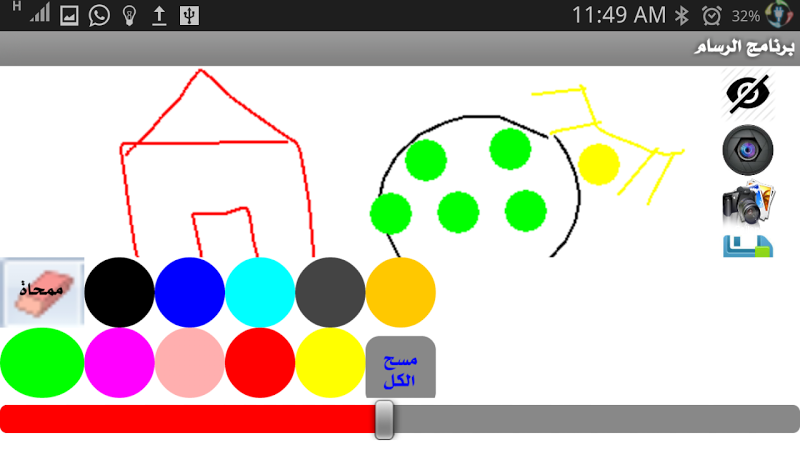Select the red color swatch
Image resolution: width=800 pixels, height=450 pixels.
coord(260,362)
